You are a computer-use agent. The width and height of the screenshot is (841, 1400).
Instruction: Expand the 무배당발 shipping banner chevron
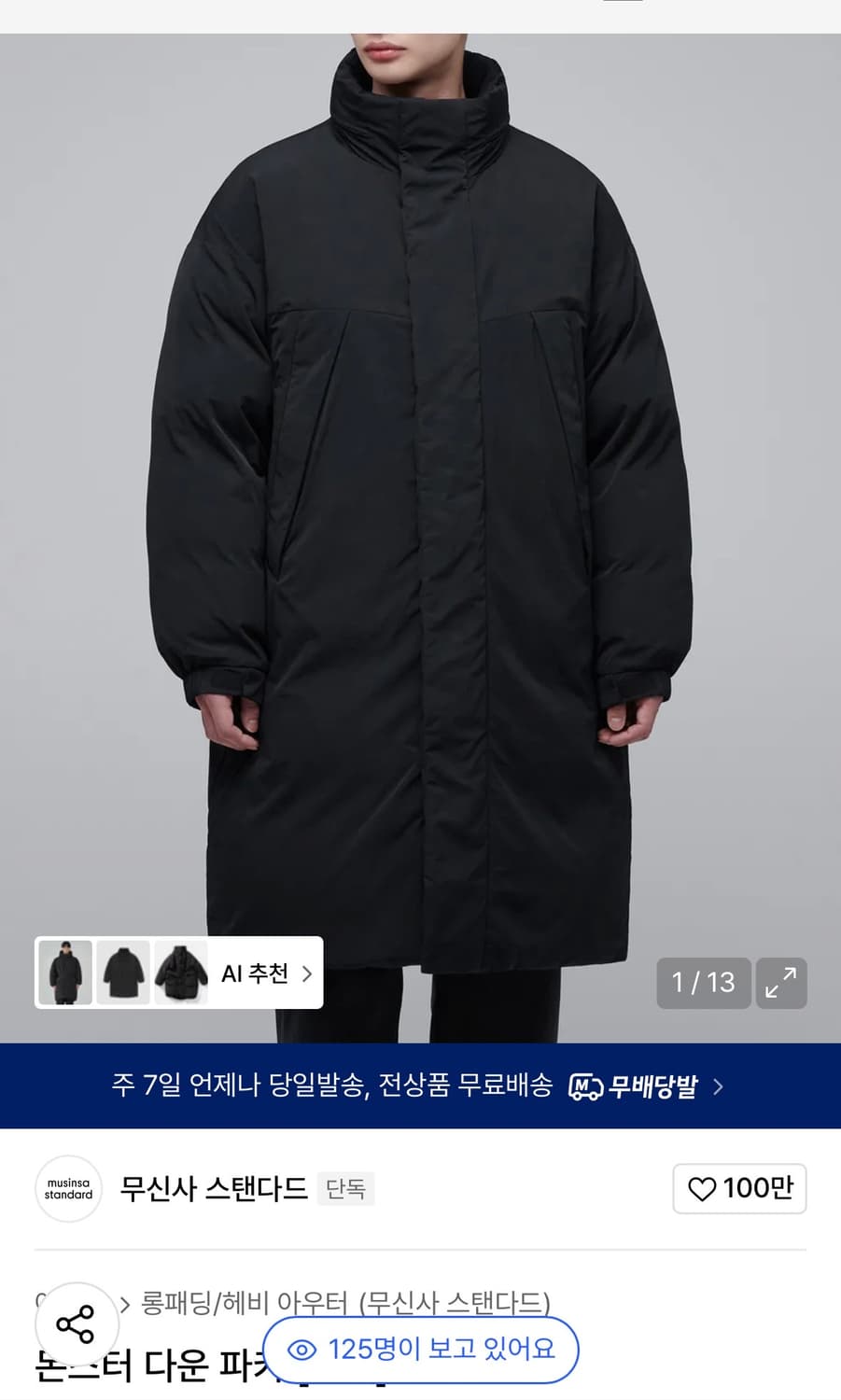tap(718, 1086)
